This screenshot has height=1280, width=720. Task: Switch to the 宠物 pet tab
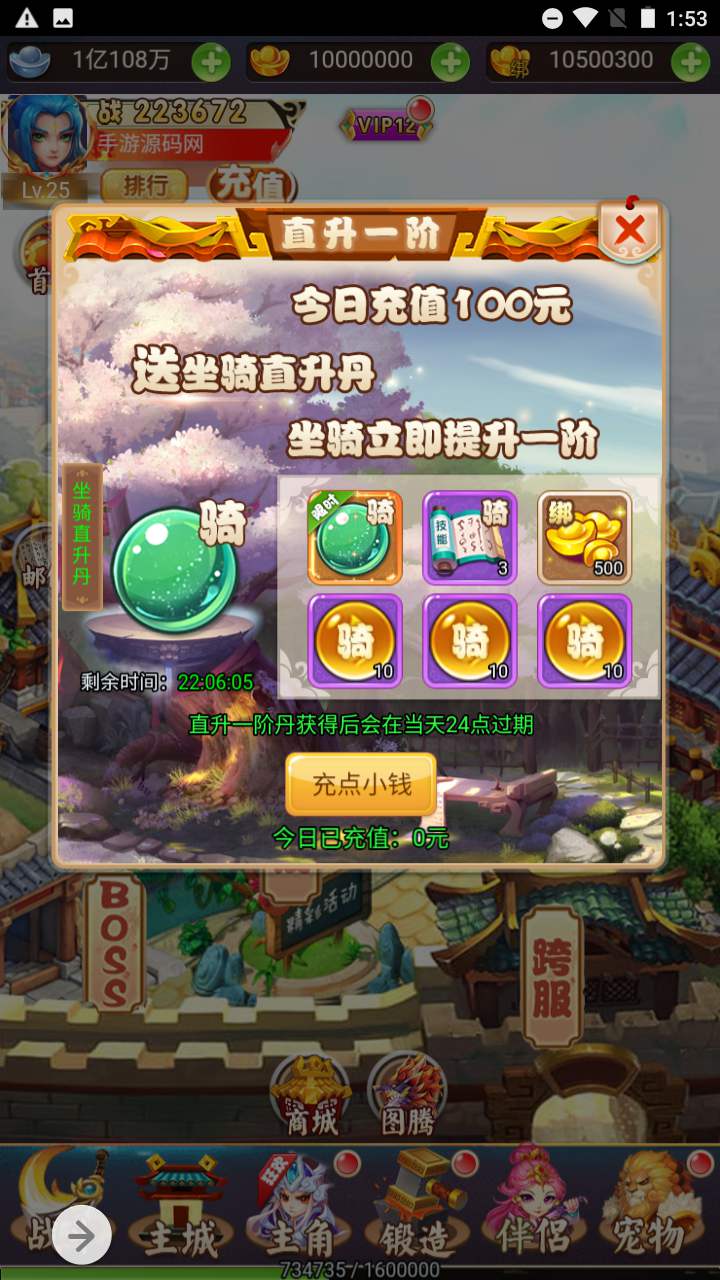click(648, 1210)
